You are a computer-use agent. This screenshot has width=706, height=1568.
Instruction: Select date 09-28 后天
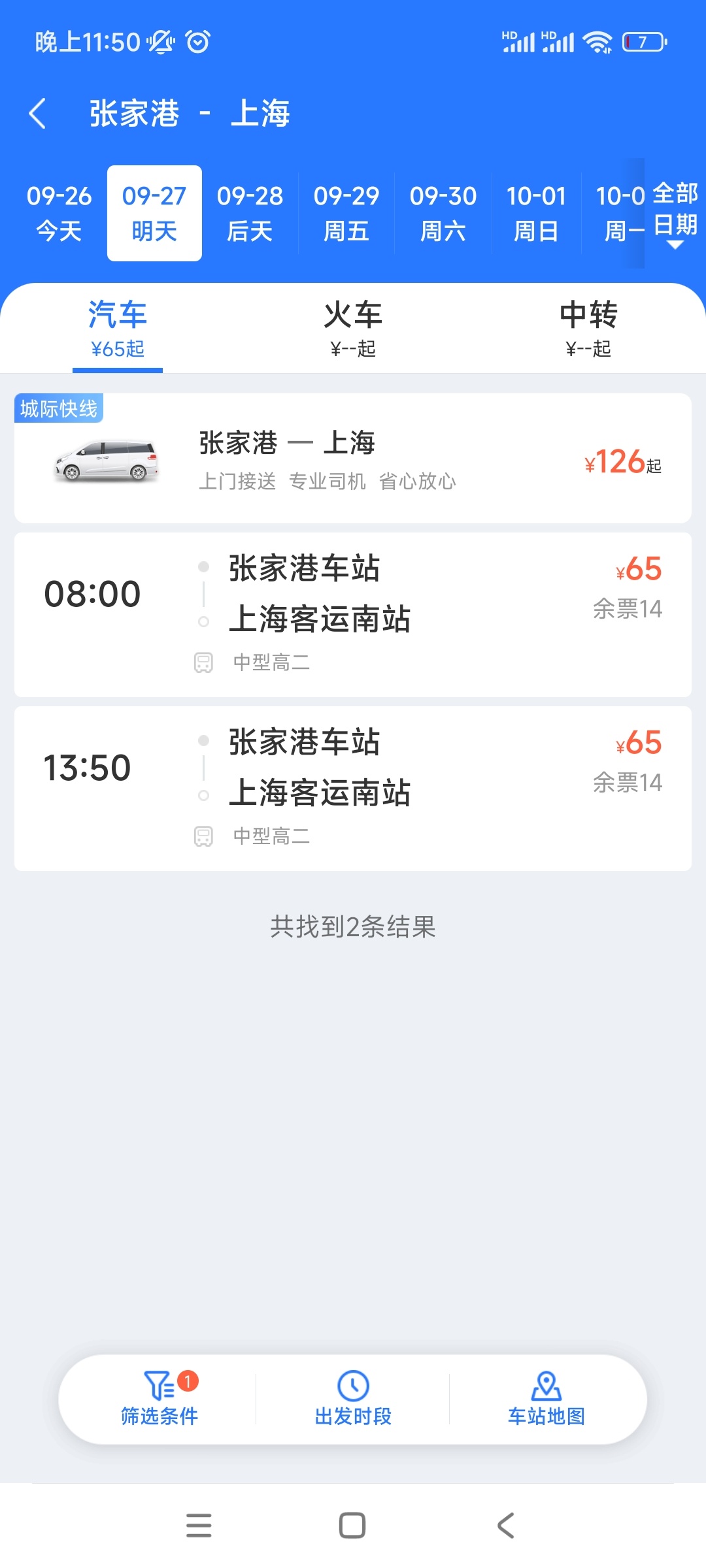point(250,213)
